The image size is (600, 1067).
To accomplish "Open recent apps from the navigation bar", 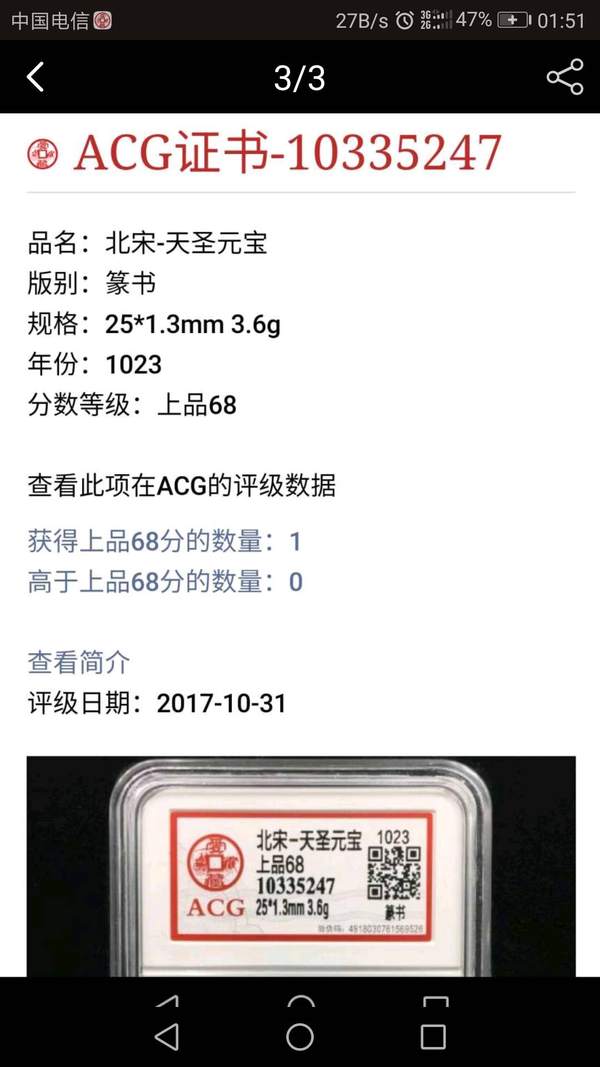I will [433, 1036].
